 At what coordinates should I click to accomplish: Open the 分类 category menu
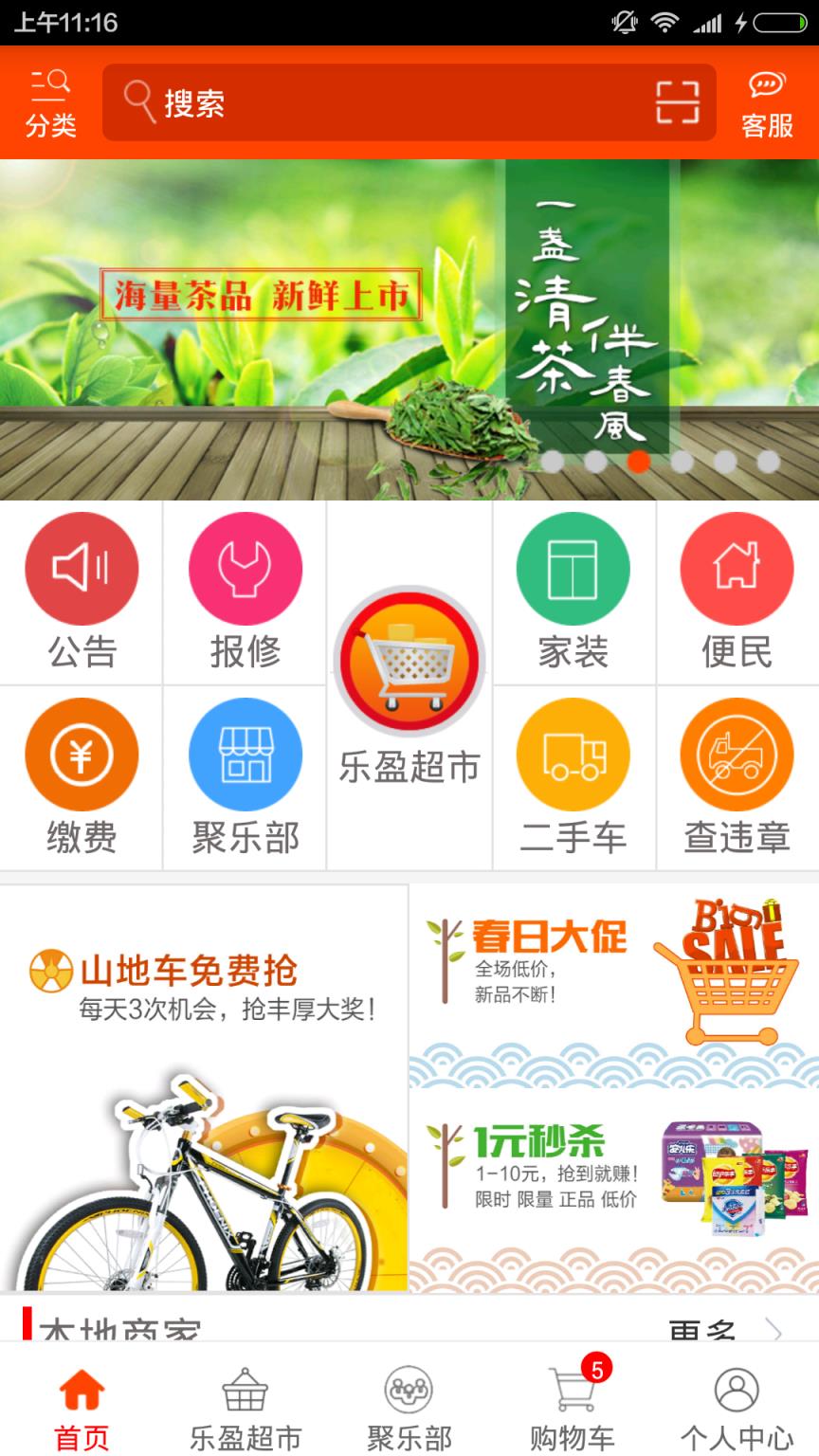(x=49, y=100)
